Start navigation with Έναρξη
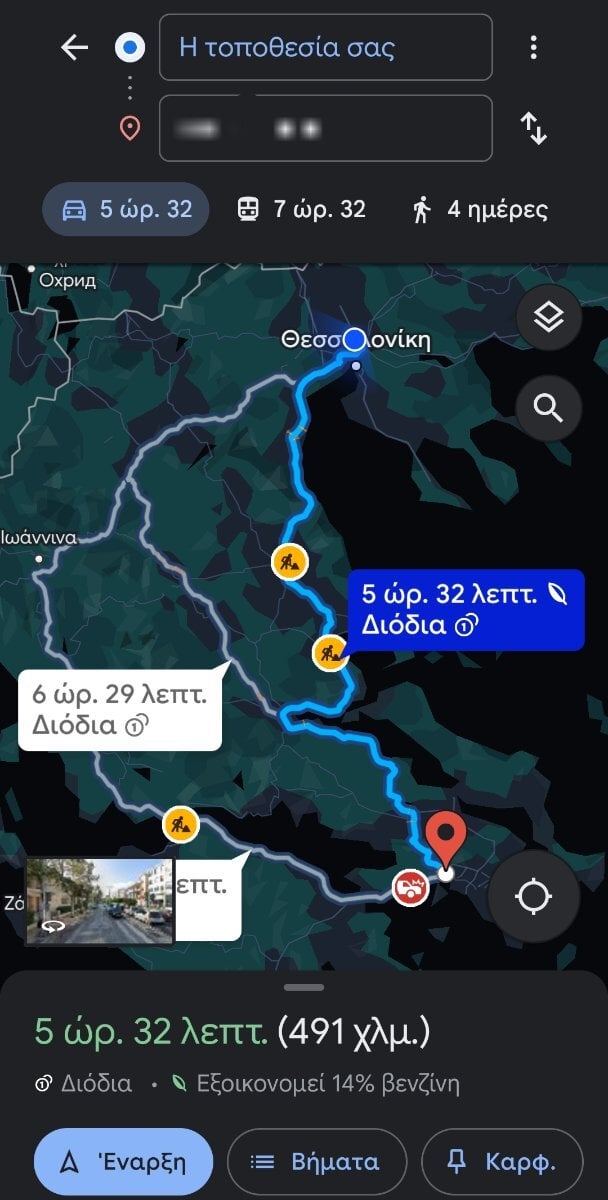Image resolution: width=608 pixels, height=1200 pixels. click(x=124, y=1162)
